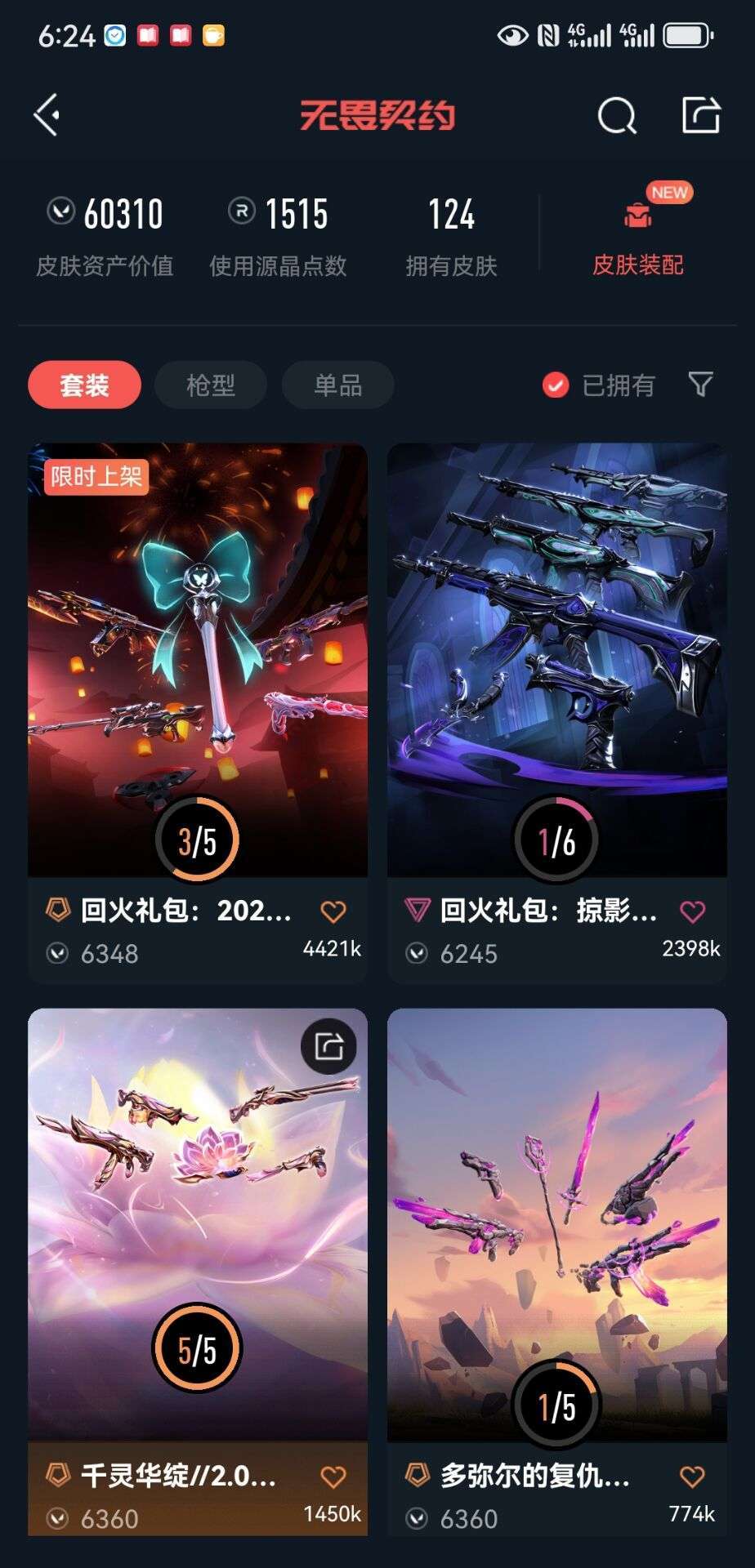Tap the filter funnel icon

[x=701, y=385]
